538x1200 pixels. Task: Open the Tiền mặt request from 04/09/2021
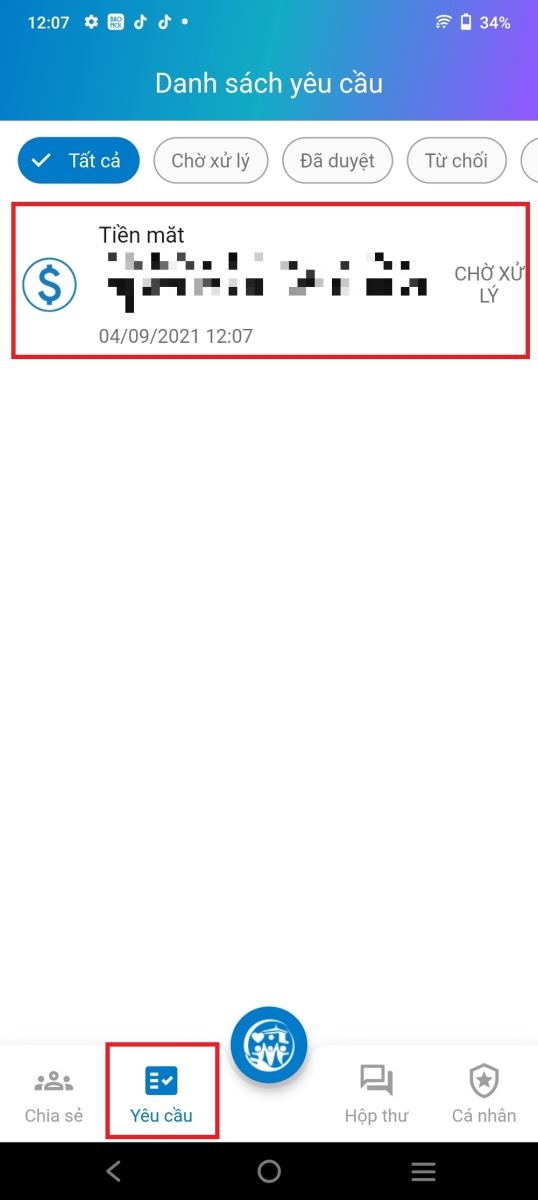pyautogui.click(x=270, y=281)
